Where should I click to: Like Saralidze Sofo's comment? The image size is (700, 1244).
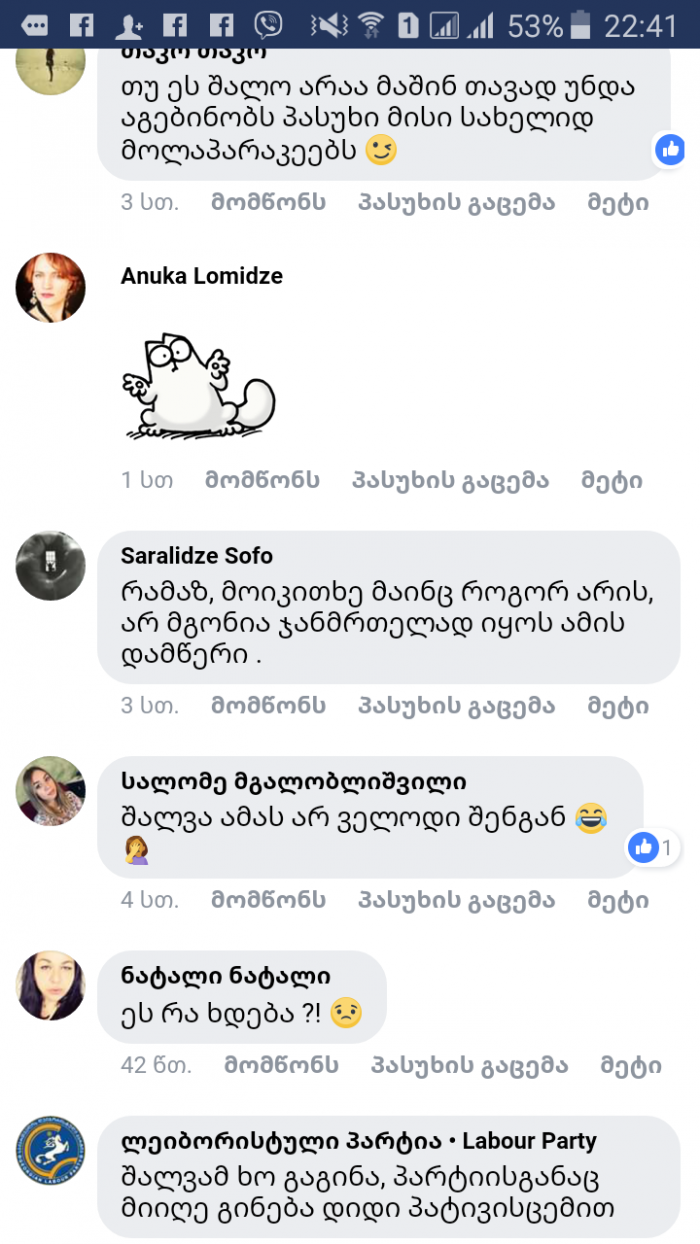pos(268,706)
